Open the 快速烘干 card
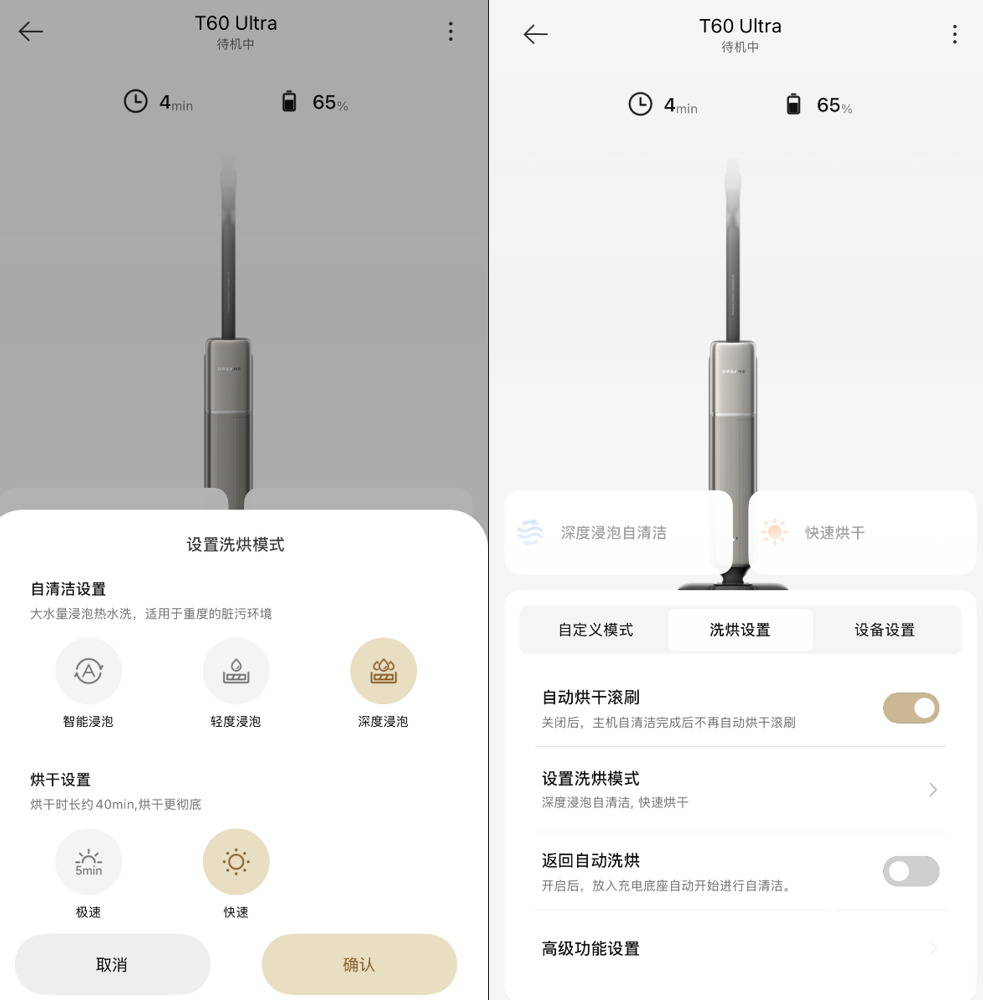The width and height of the screenshot is (983, 1000). pyautogui.click(x=861, y=532)
